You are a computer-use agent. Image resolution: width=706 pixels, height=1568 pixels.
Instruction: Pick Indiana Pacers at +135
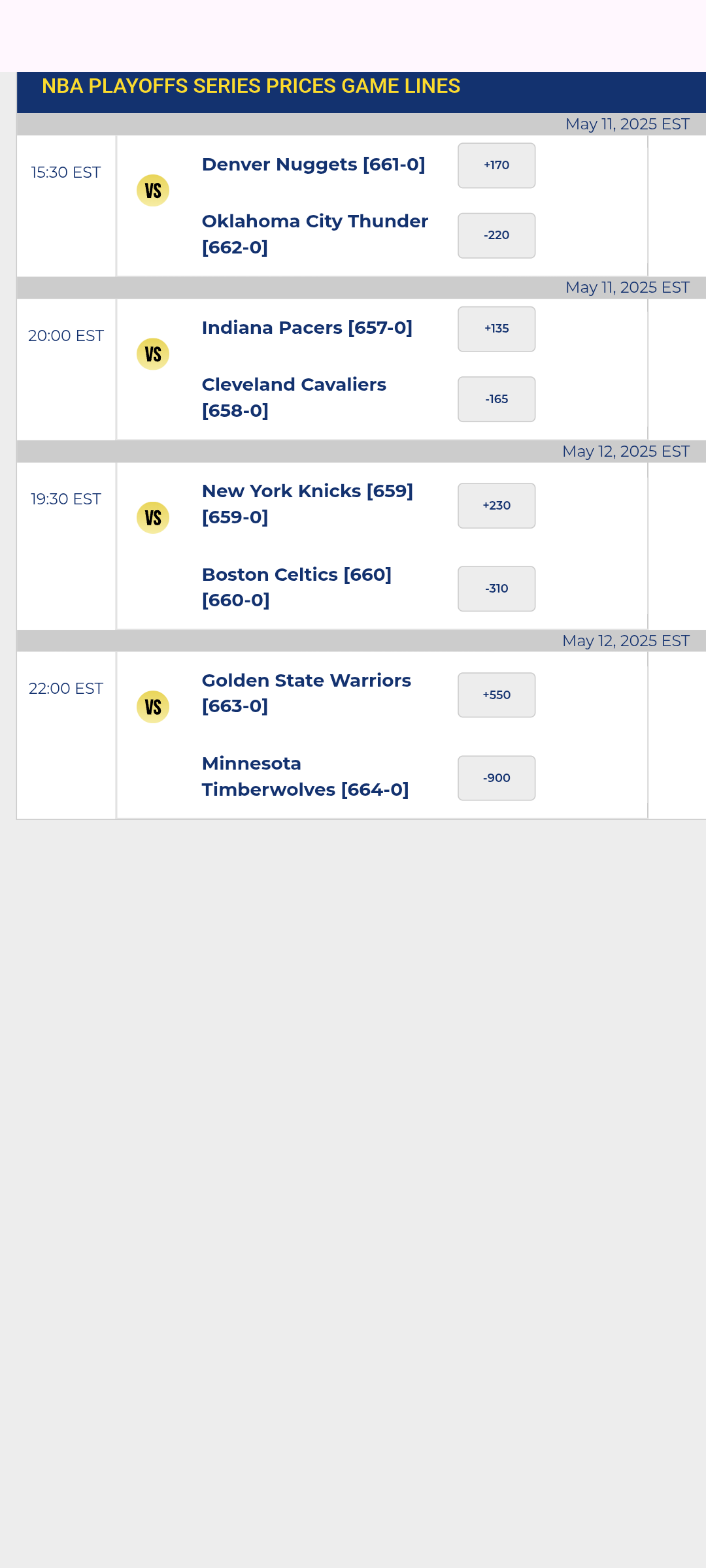click(496, 329)
